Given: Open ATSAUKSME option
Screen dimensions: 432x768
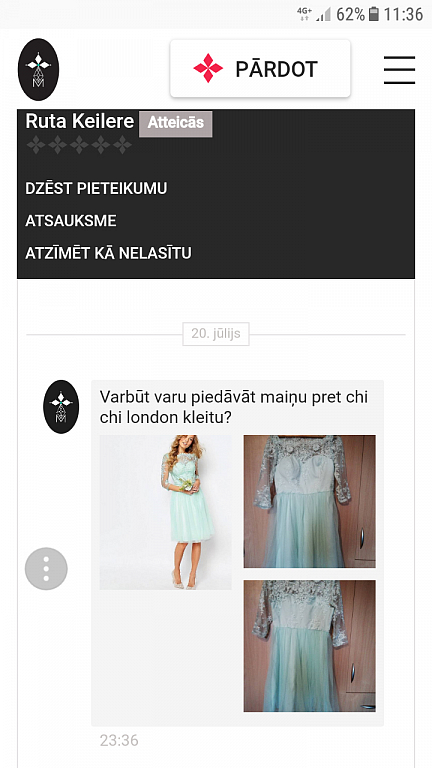Looking at the screenshot, I should pyautogui.click(x=71, y=220).
